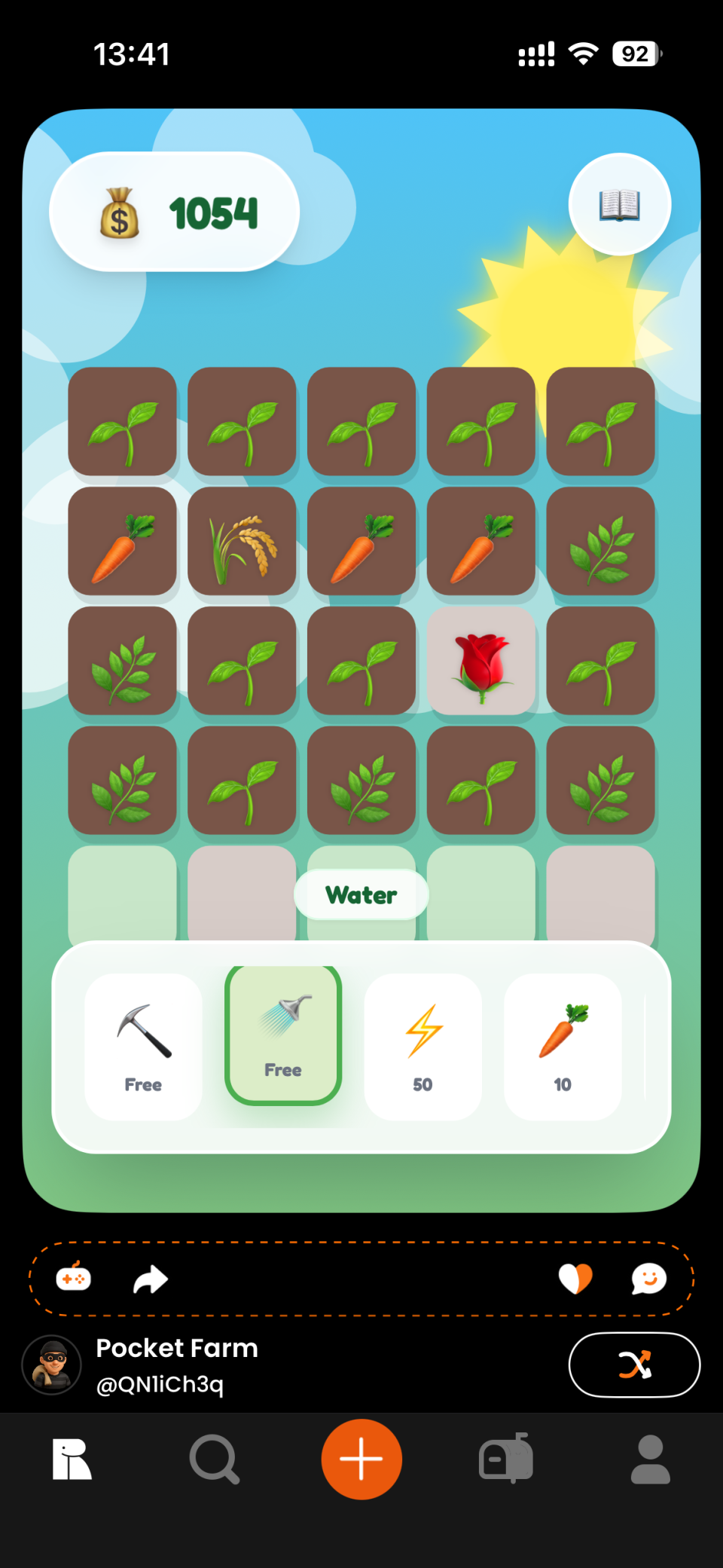Screen dimensions: 723x1568
Task: Open creator @QN1iCh3q's avatar
Action: (x=52, y=1365)
